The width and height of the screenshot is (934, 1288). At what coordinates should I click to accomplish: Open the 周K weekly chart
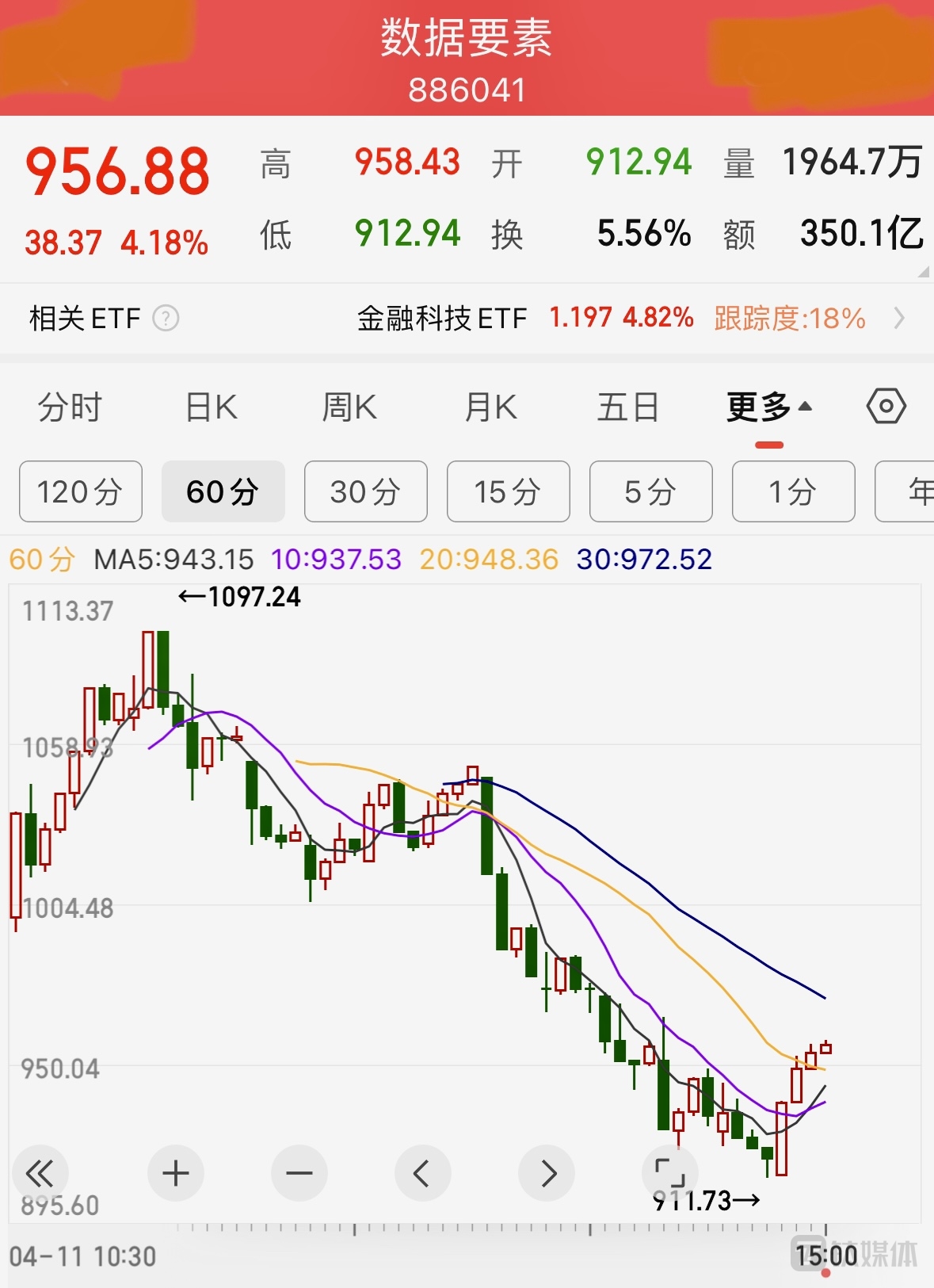pyautogui.click(x=349, y=407)
